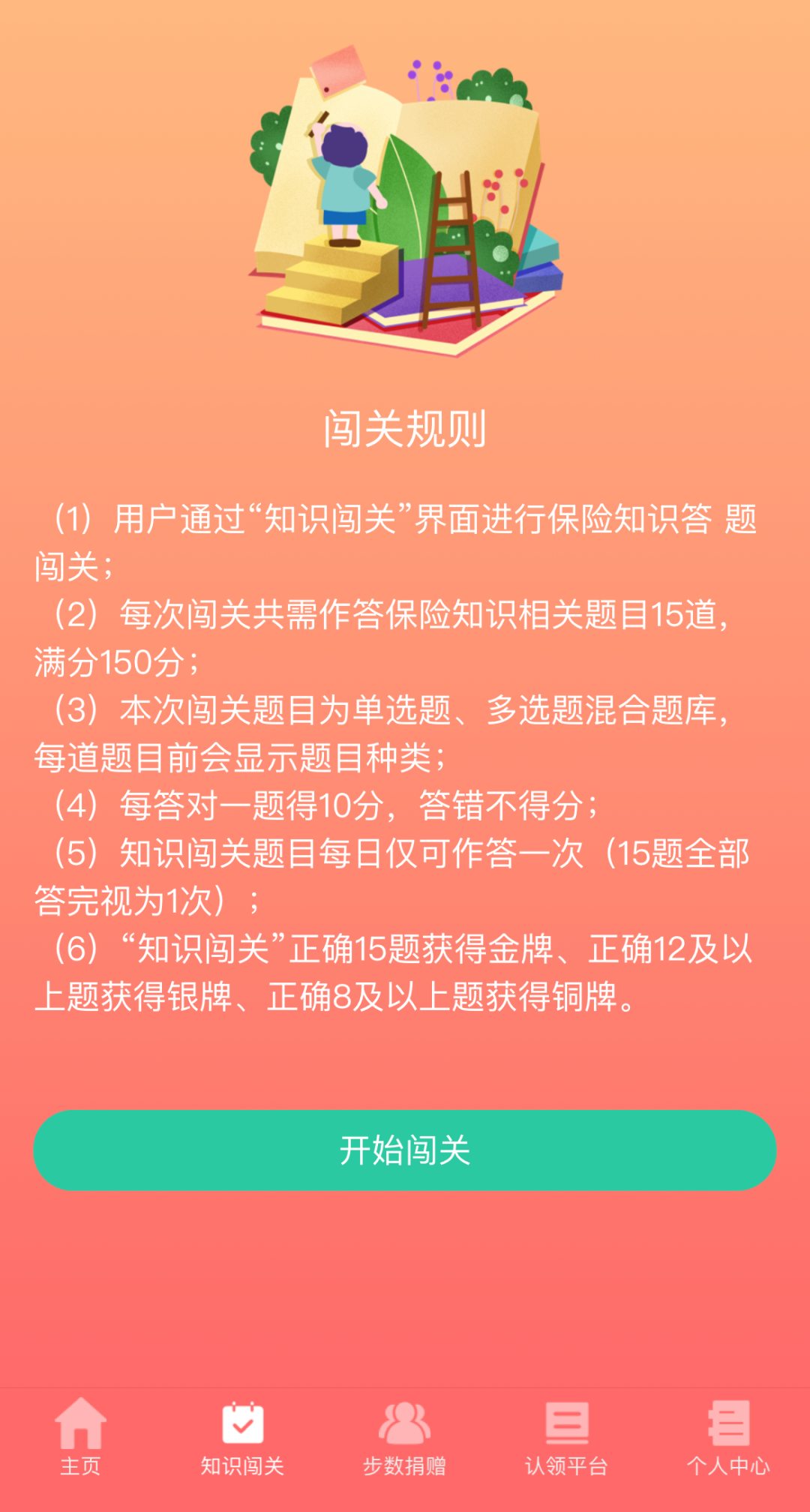Tap the 开始闯关 button

405,1150
